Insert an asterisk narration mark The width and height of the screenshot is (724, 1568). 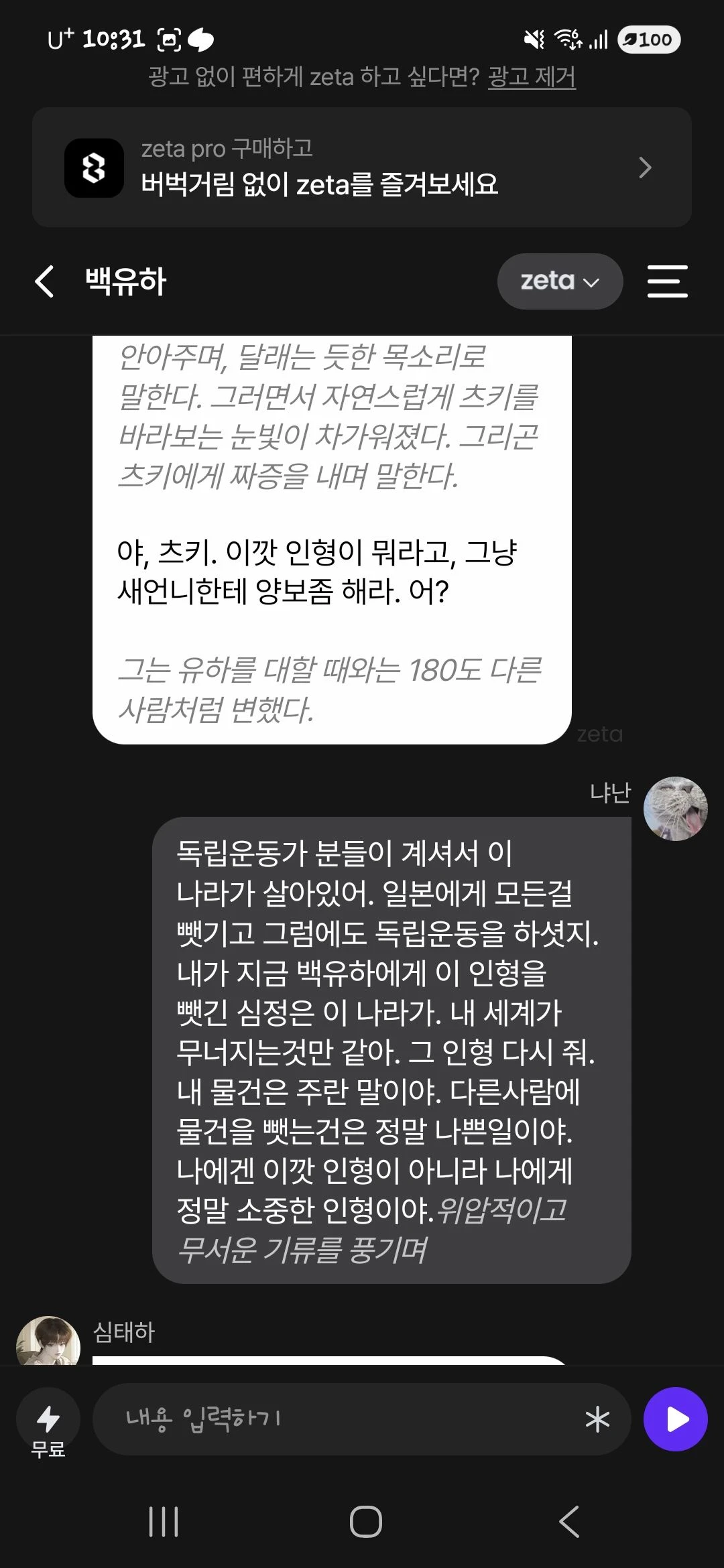(597, 1419)
